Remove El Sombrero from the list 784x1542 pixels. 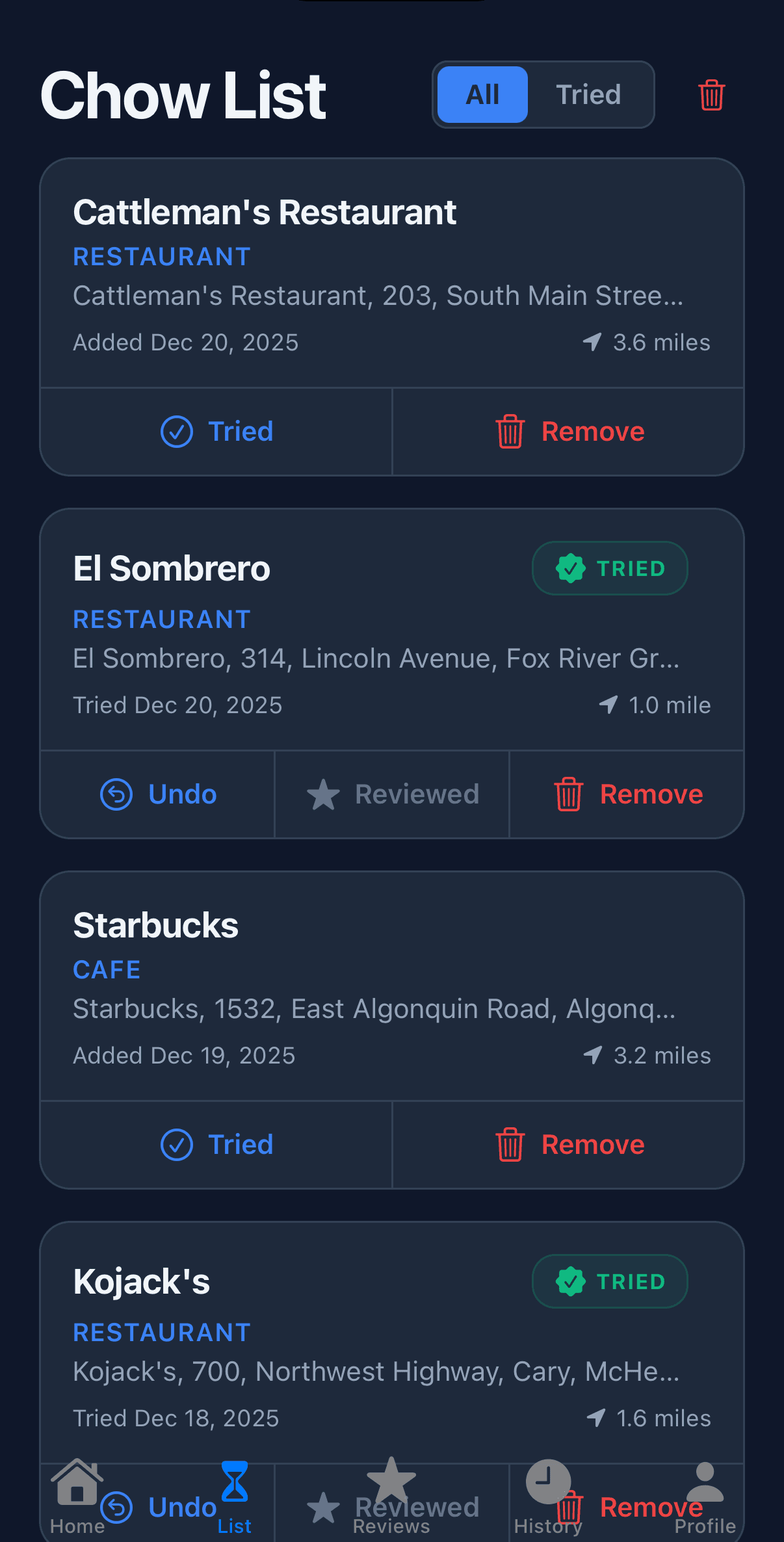[627, 794]
